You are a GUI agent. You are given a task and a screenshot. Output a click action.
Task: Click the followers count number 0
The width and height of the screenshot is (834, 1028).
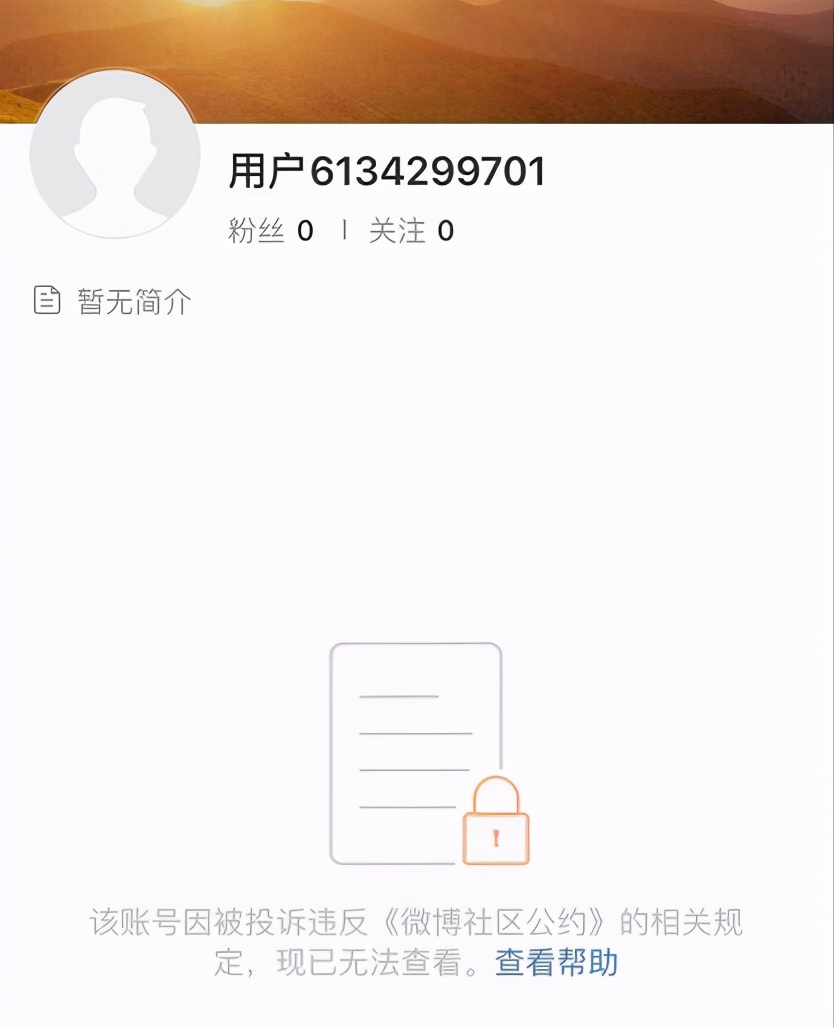[x=307, y=229]
